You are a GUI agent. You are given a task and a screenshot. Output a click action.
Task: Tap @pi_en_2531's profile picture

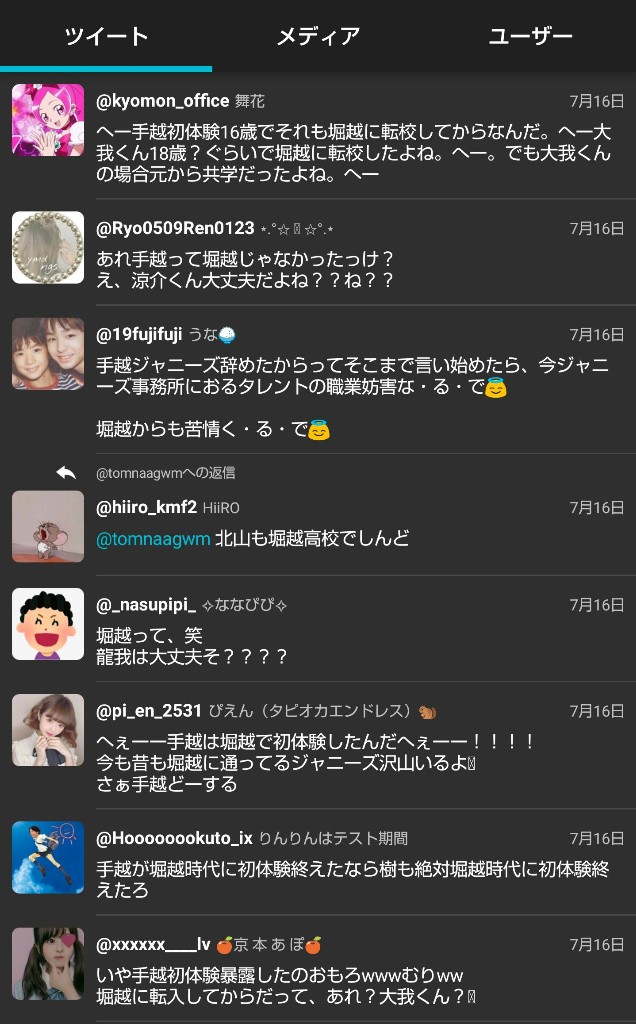(x=48, y=730)
